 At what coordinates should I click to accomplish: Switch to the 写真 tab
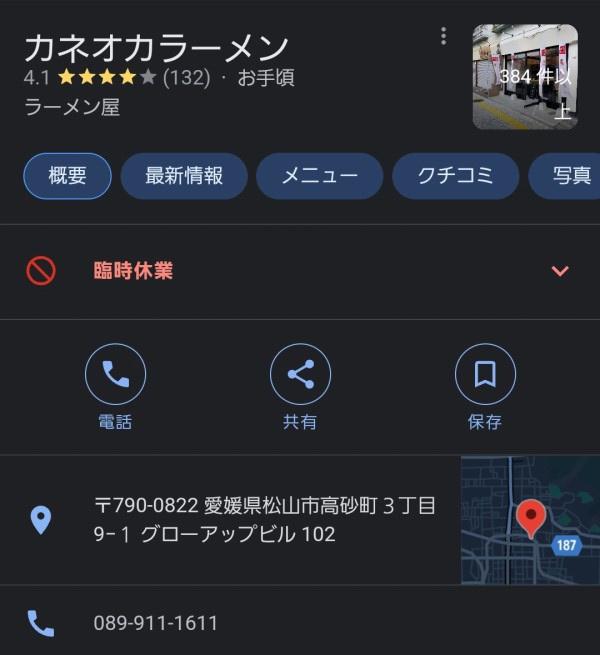pos(565,176)
